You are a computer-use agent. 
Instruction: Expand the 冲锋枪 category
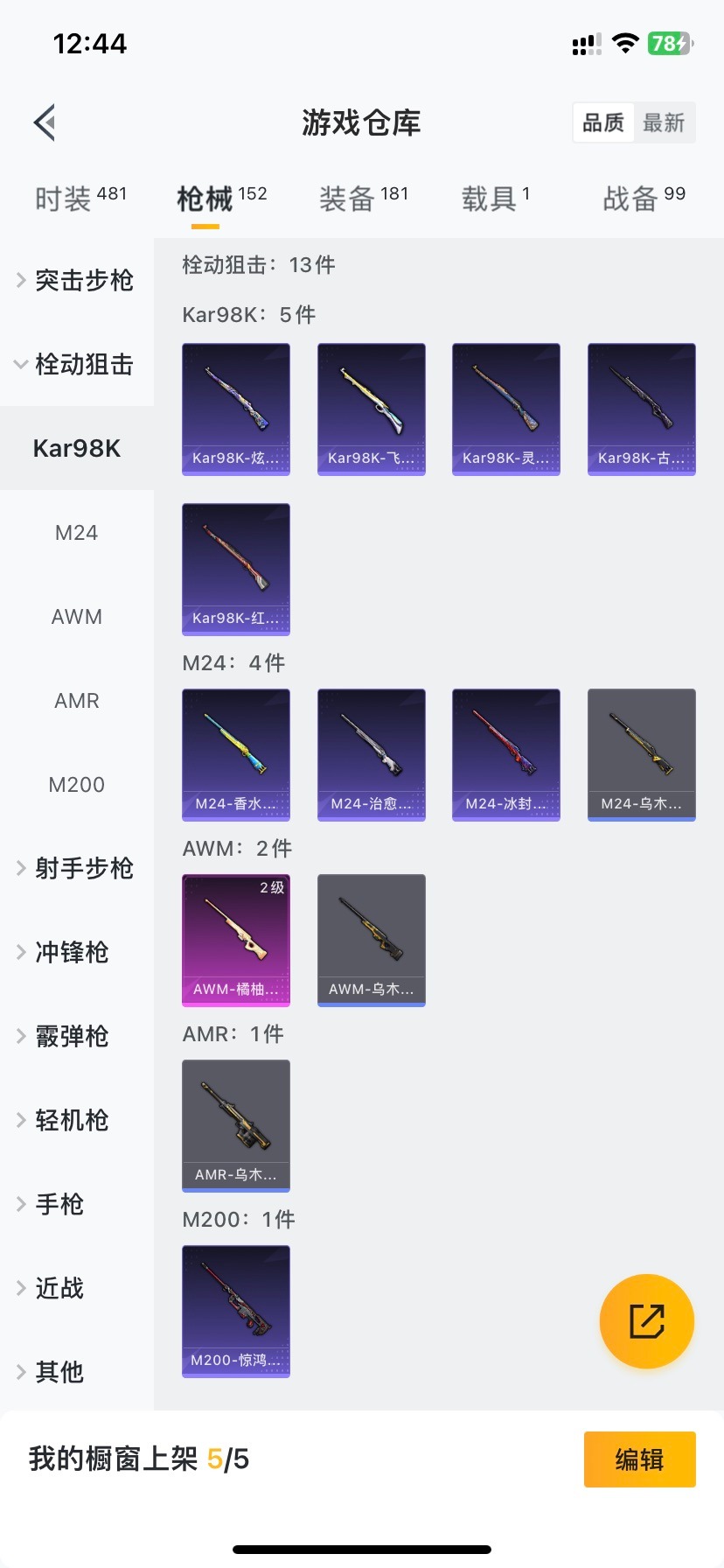(77, 952)
